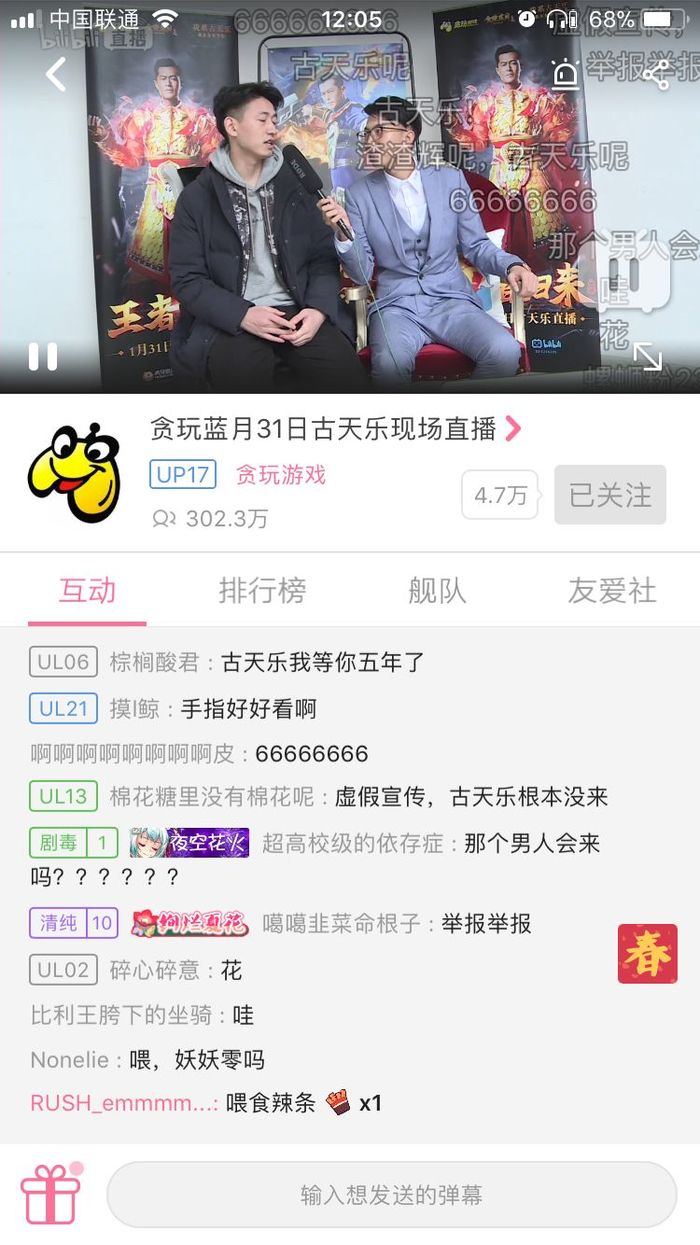The image size is (700, 1245).
Task: Switch to the 友爱社 tab
Action: point(612,590)
